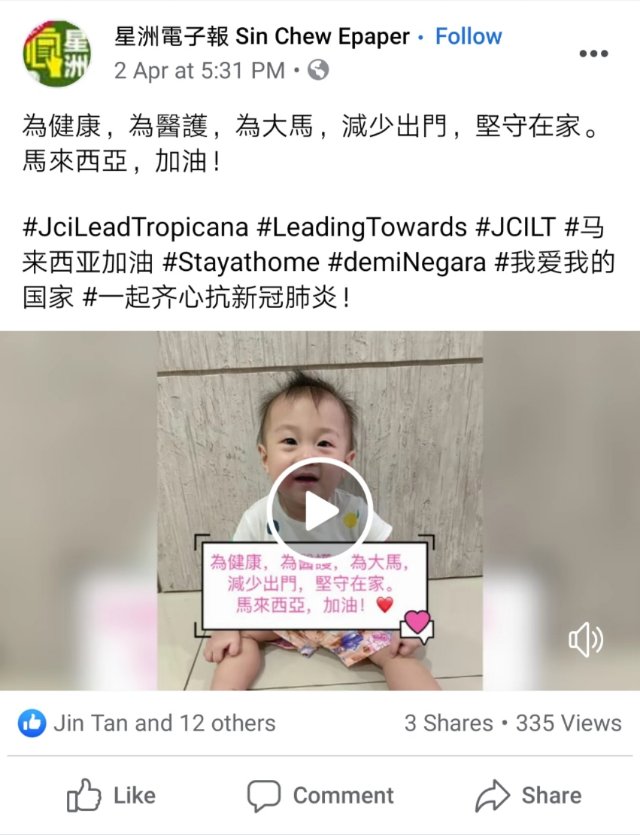Open the post's three-dot options menu
Image resolution: width=640 pixels, height=835 pixels.
(594, 53)
